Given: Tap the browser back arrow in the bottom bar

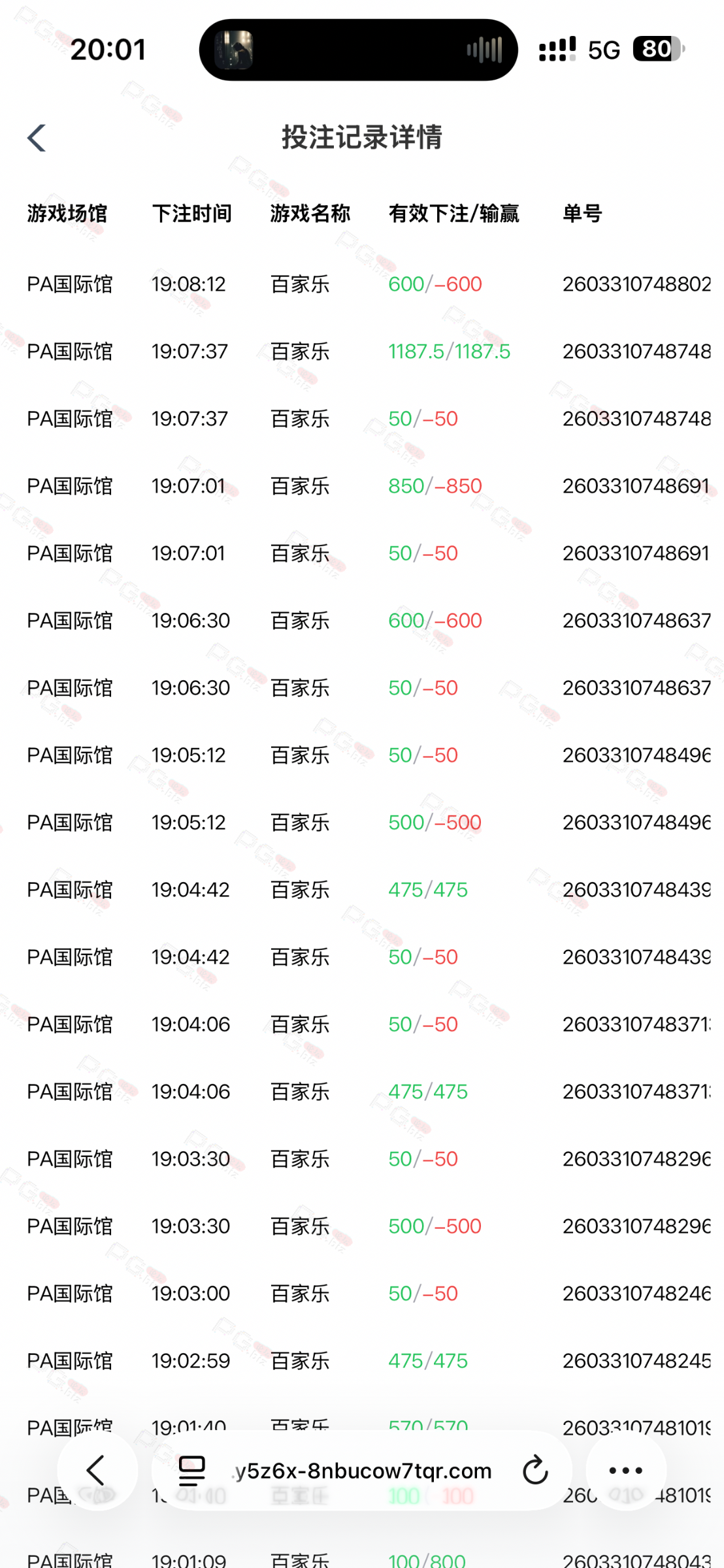Looking at the screenshot, I should point(96,1470).
